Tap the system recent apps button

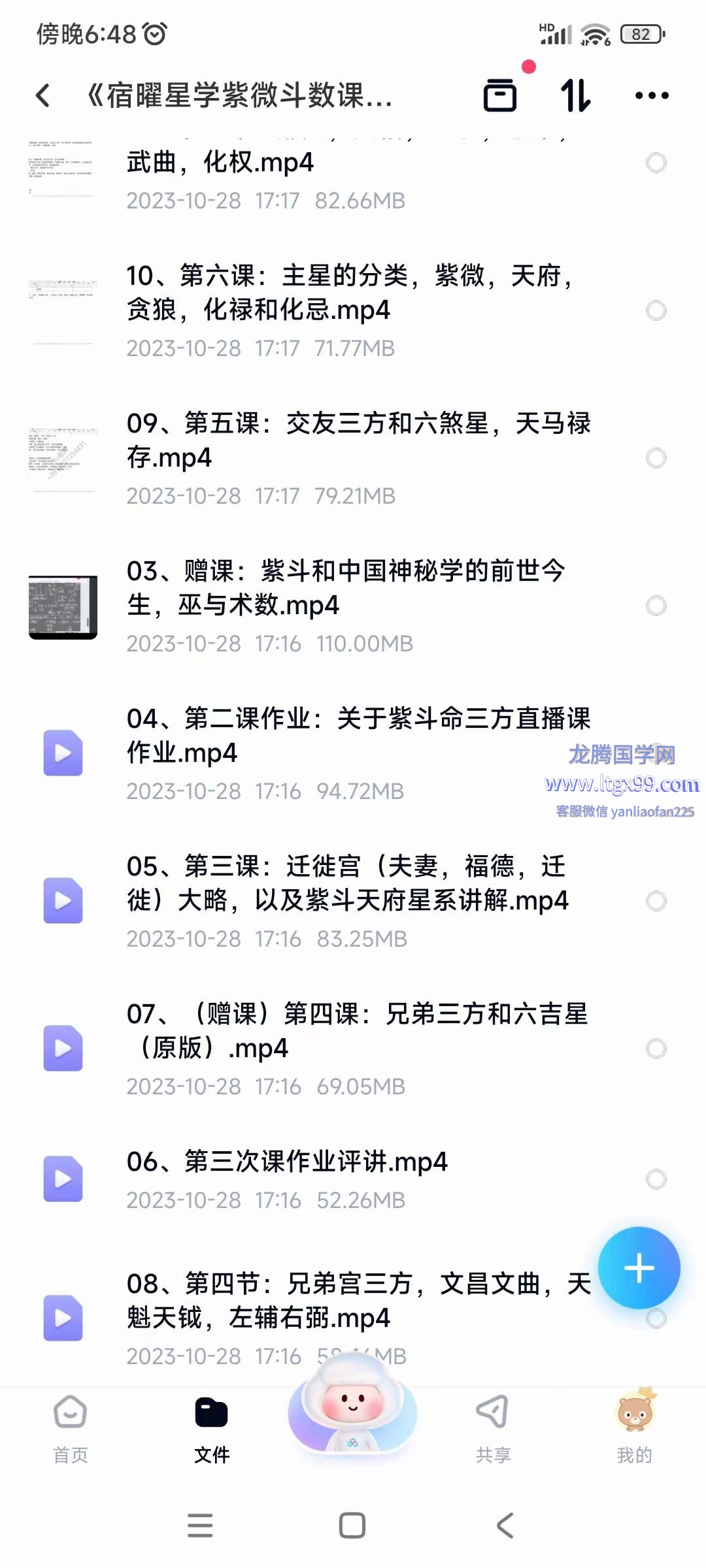point(200,1526)
